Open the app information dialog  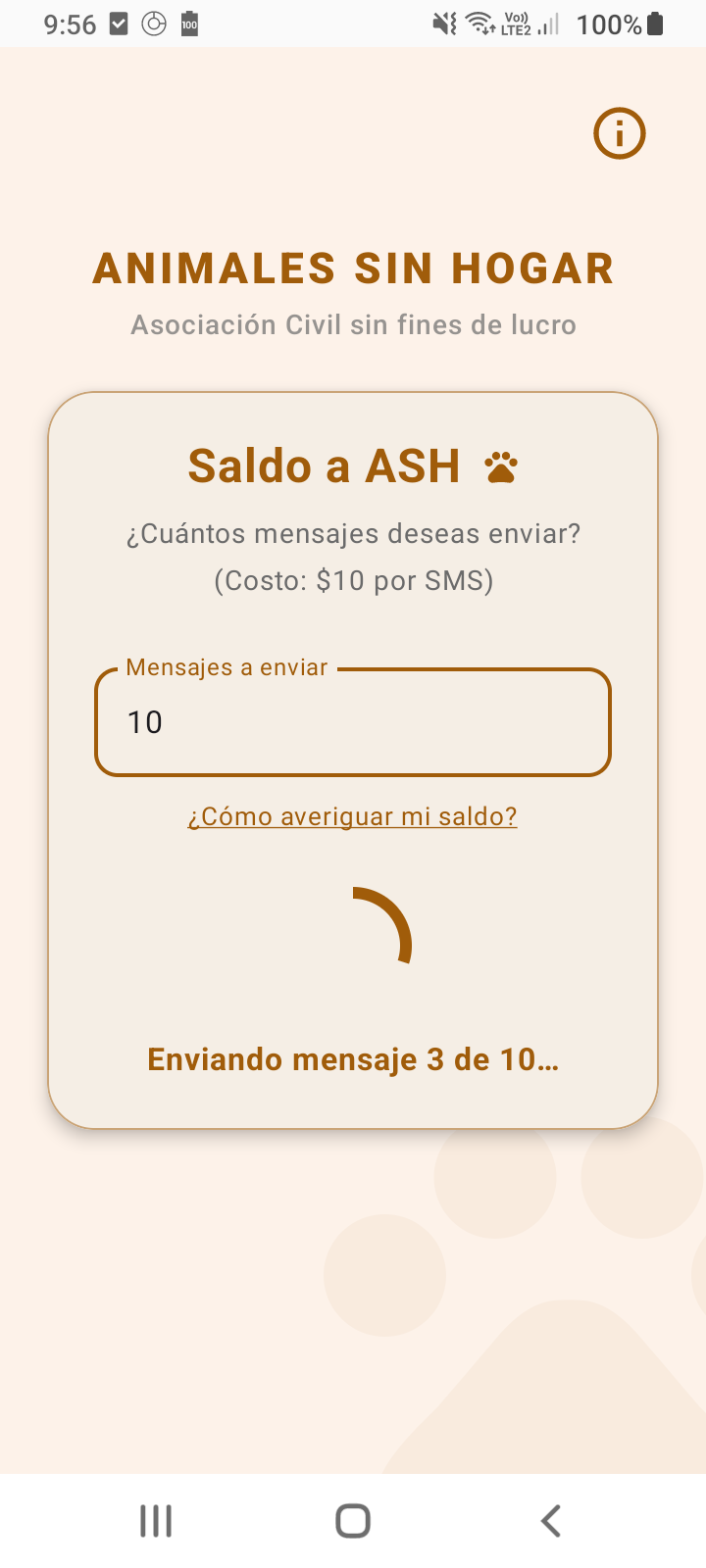(619, 132)
